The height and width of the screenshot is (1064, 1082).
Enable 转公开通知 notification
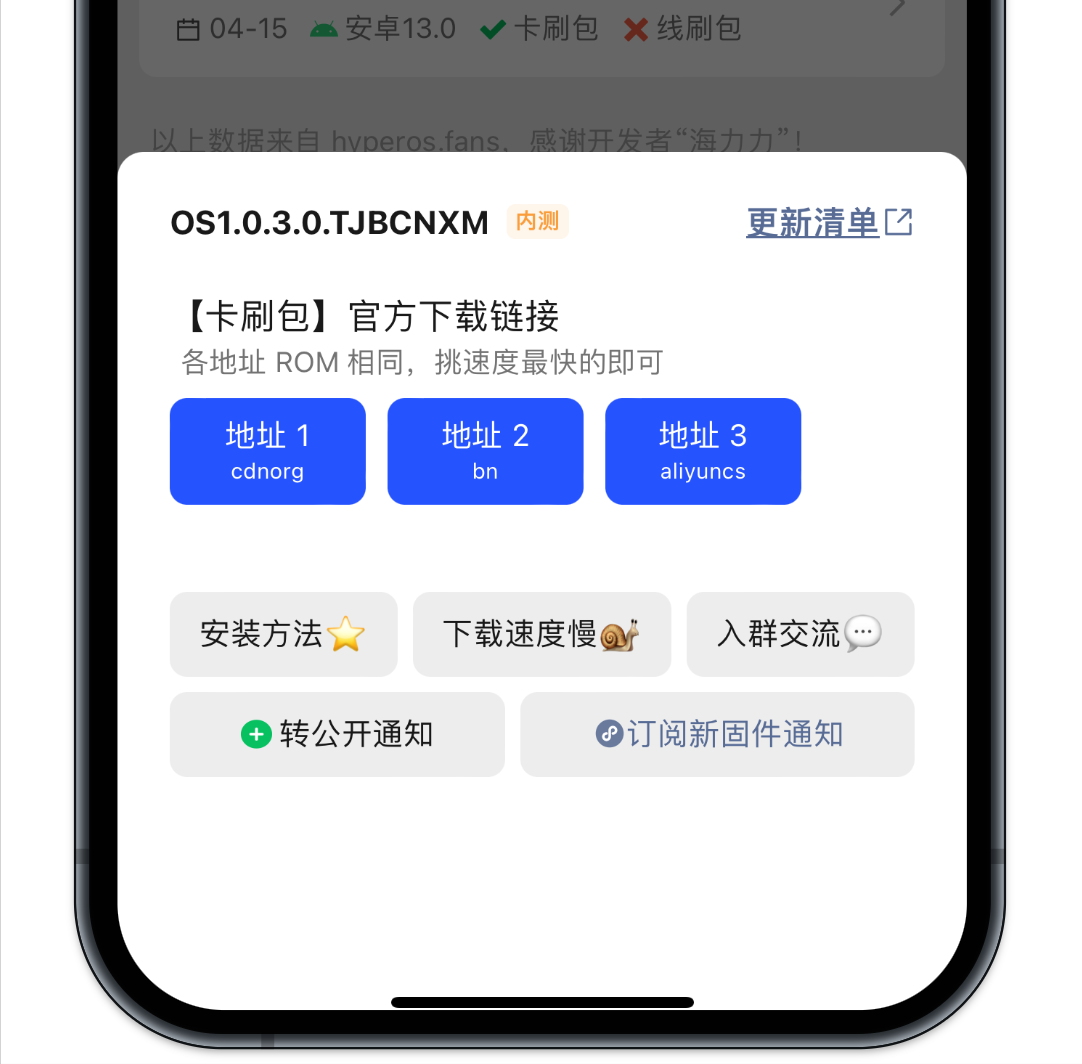point(337,734)
